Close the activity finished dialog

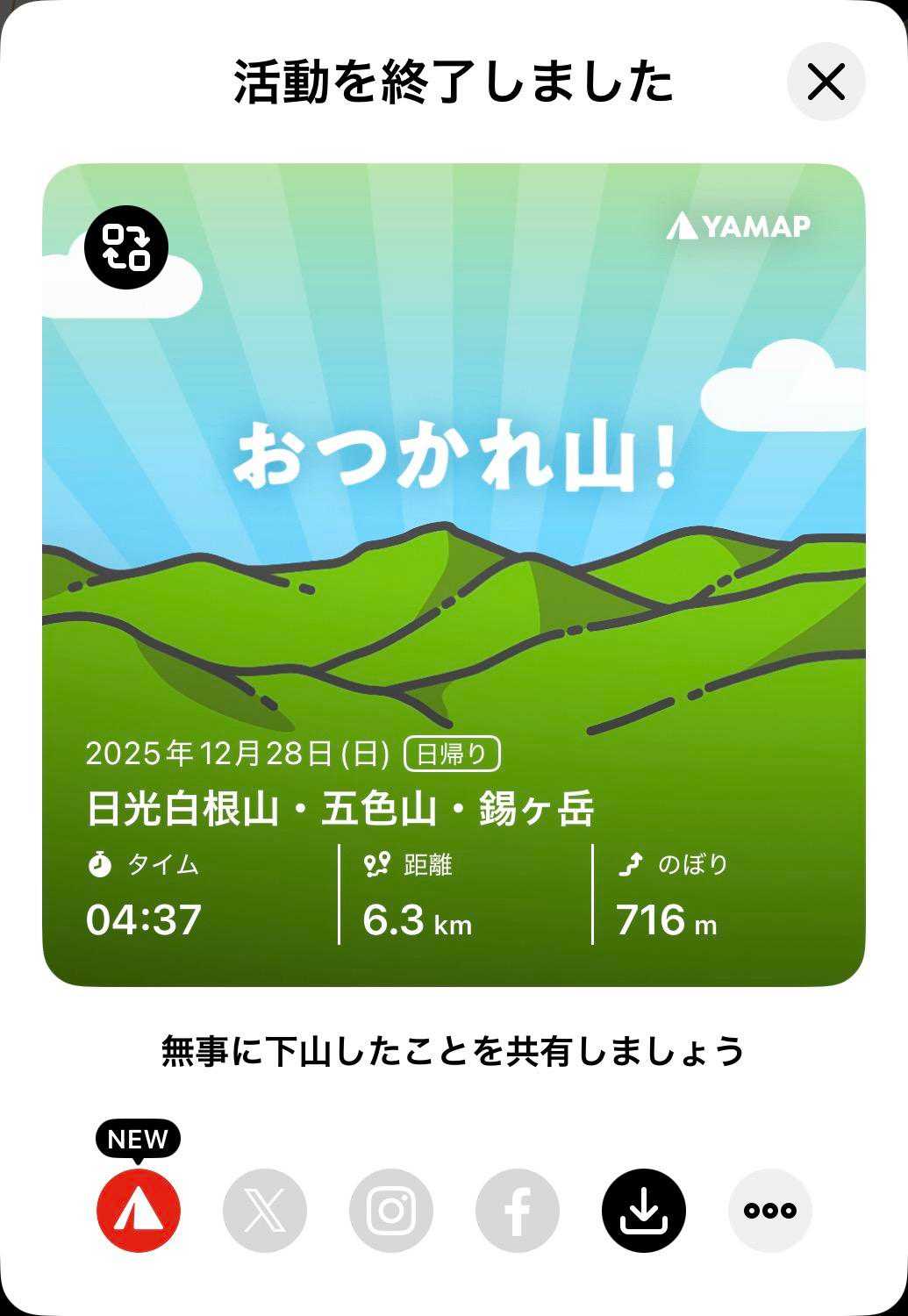(x=826, y=82)
